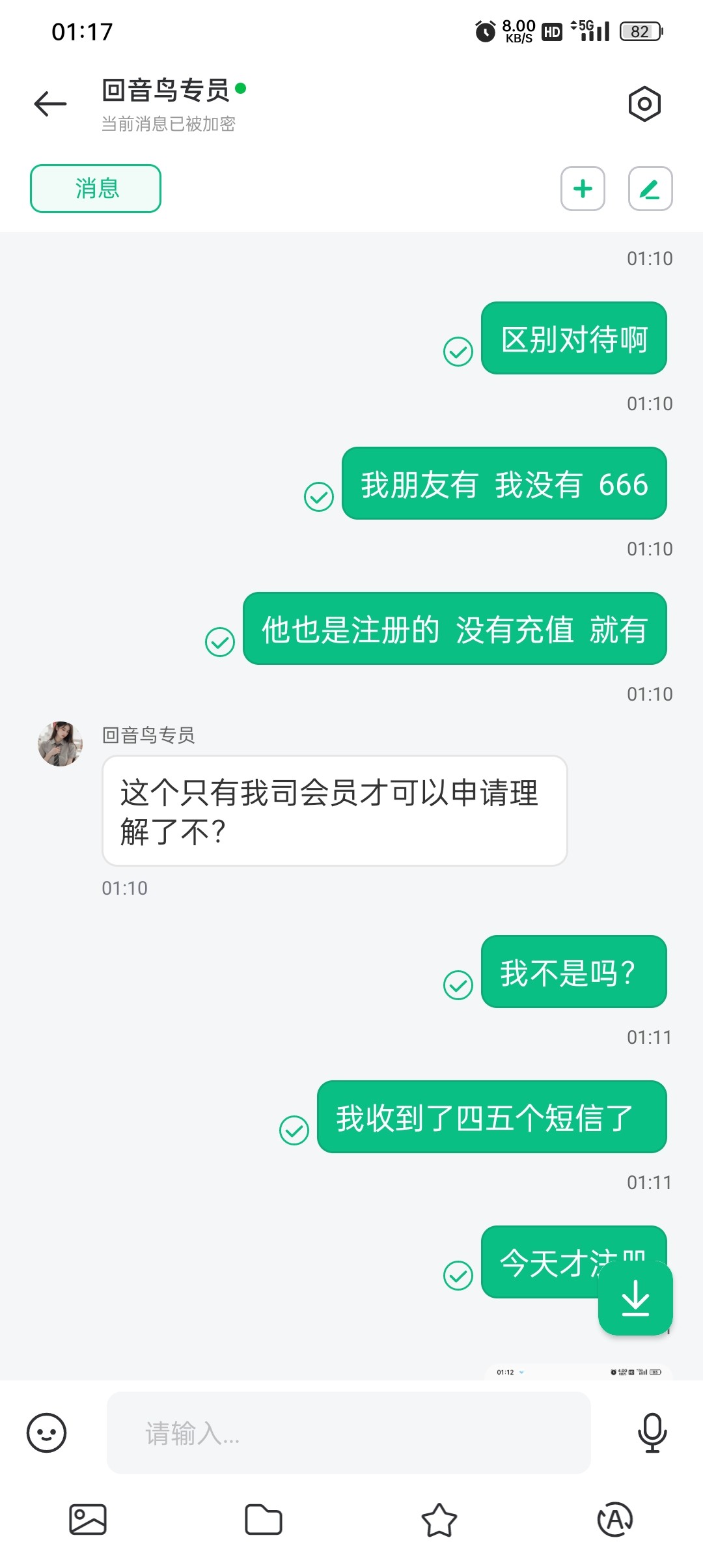Go back using the arrow

[x=50, y=104]
